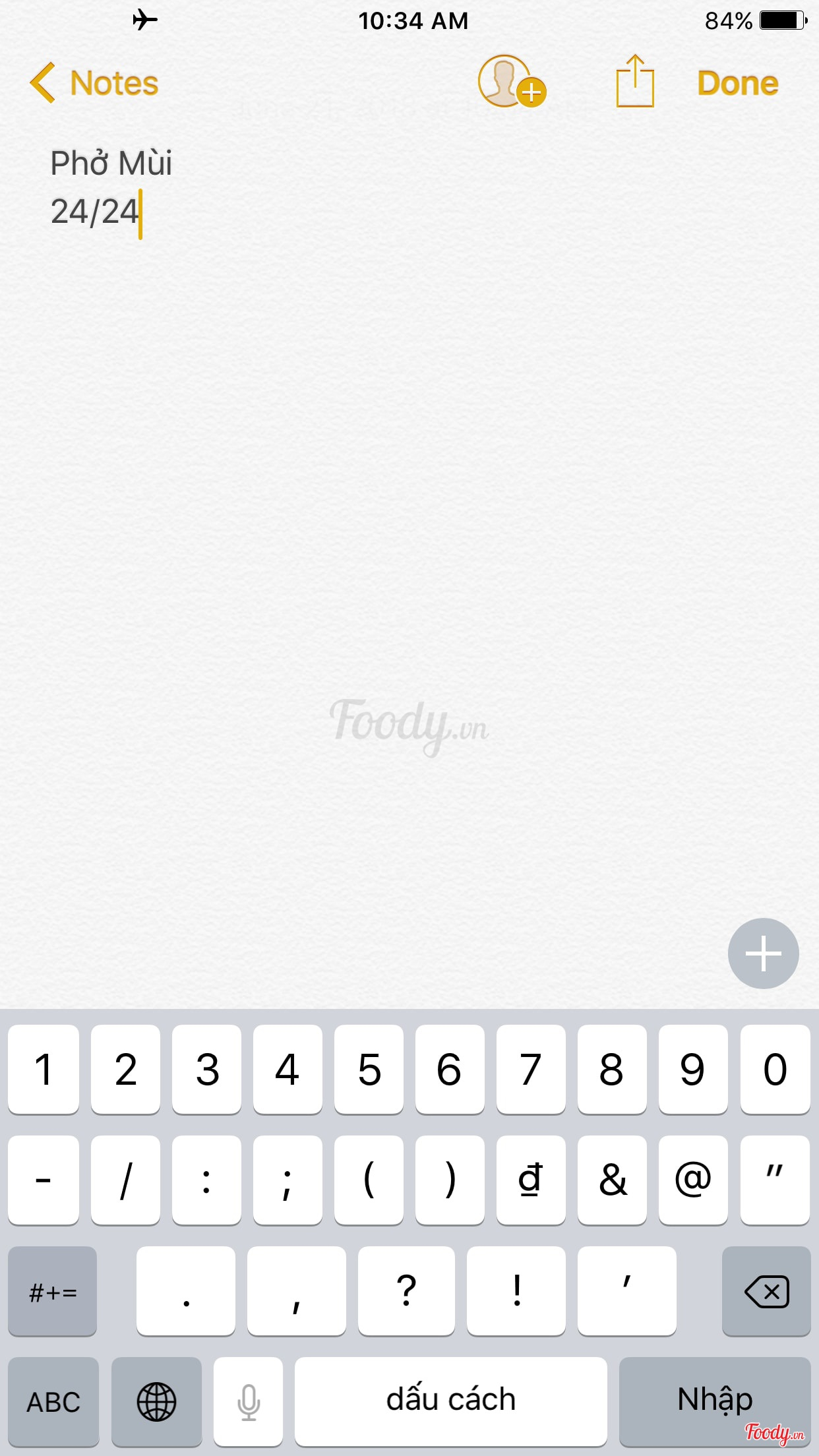Type the đ currency symbol key
Viewport: 819px width, 1456px height.
(531, 1180)
